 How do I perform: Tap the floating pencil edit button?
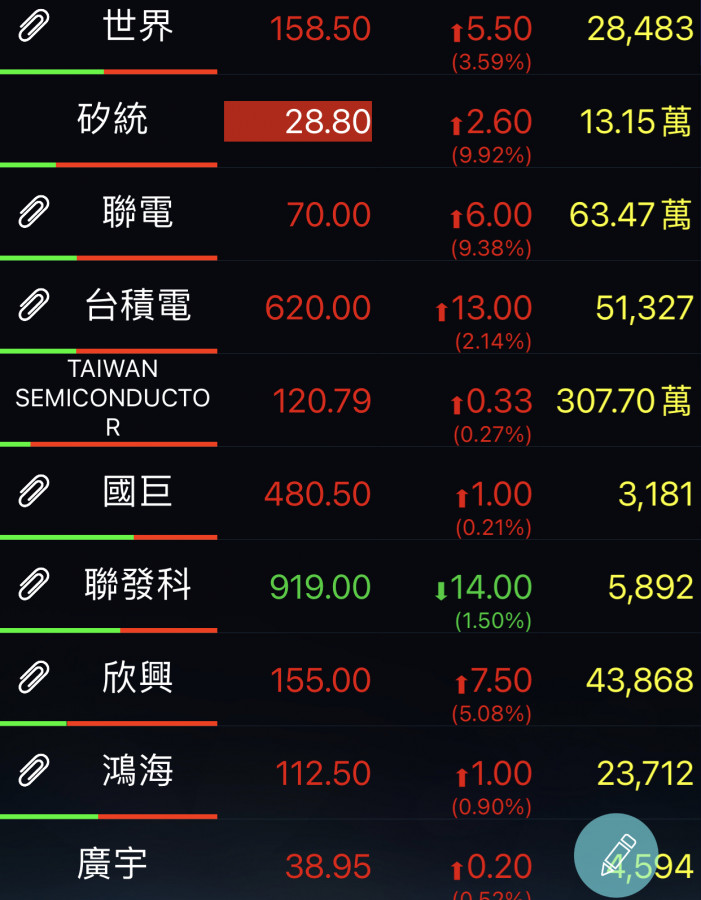(616, 855)
